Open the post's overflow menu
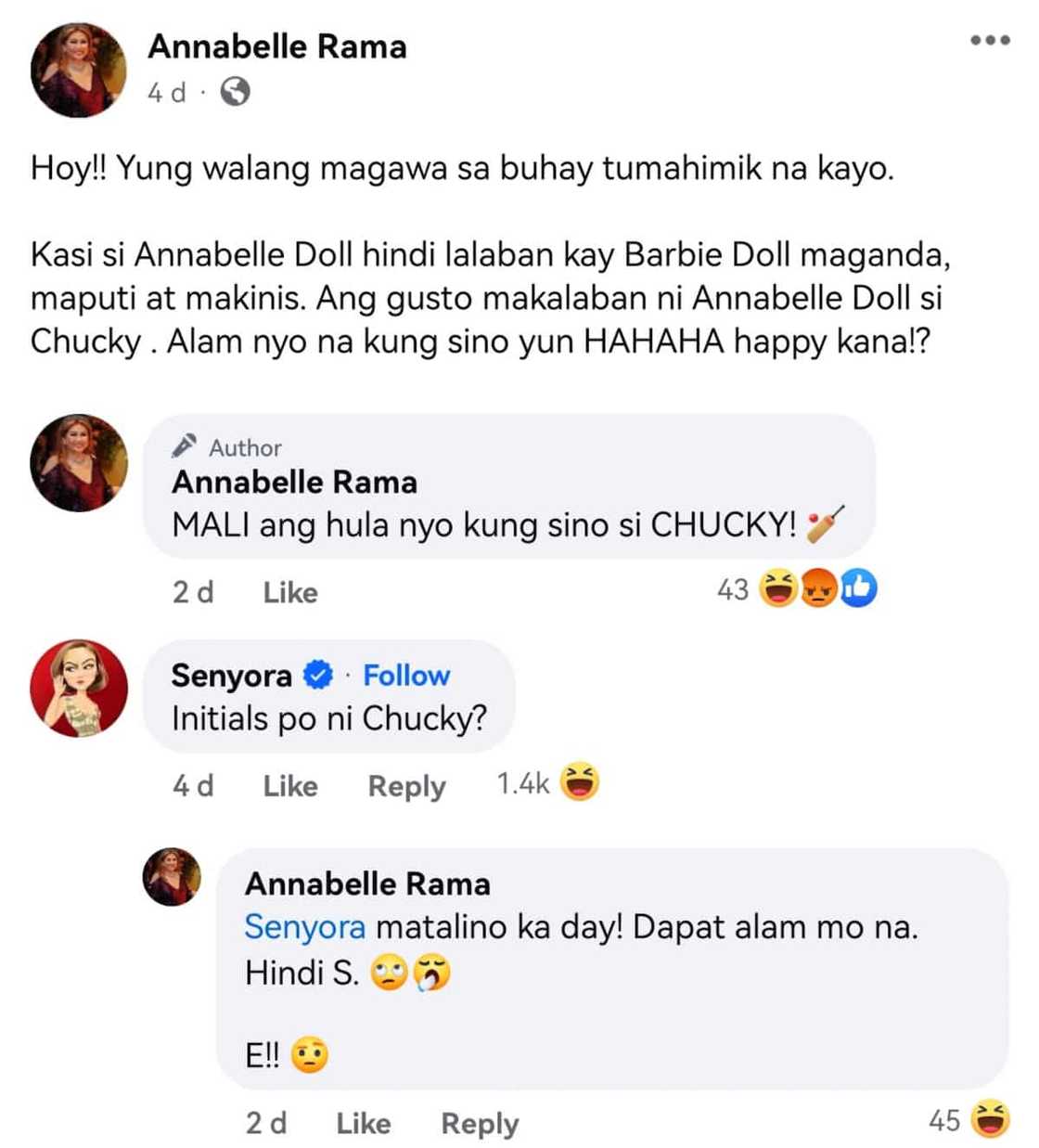1039x1148 pixels. (989, 40)
